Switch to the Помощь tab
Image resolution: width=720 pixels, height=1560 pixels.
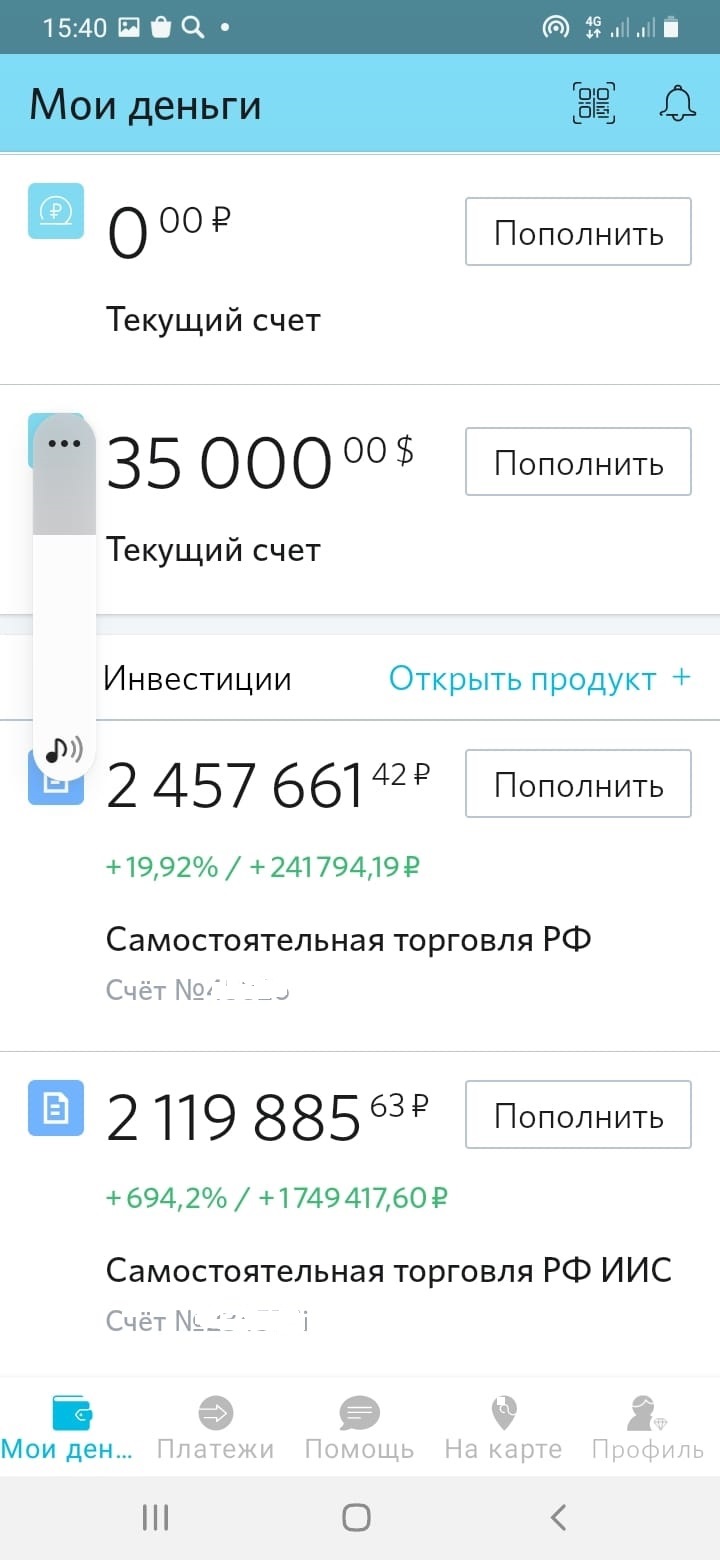(359, 1429)
